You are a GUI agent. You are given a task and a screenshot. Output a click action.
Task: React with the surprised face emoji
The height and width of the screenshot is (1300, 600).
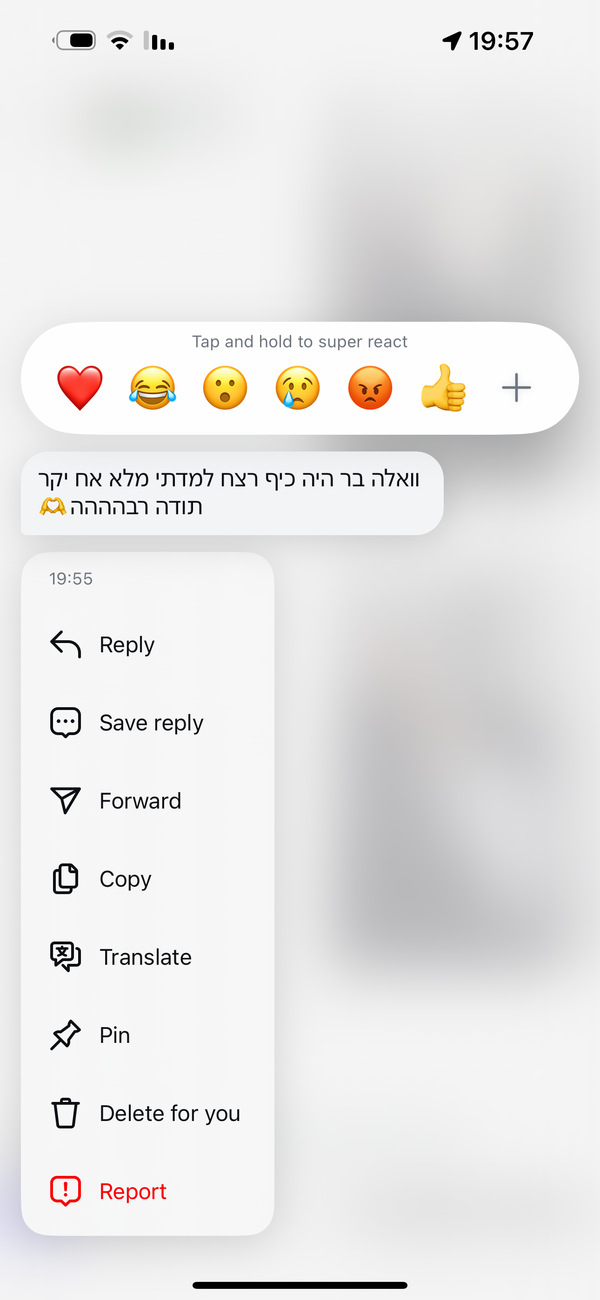(x=225, y=388)
